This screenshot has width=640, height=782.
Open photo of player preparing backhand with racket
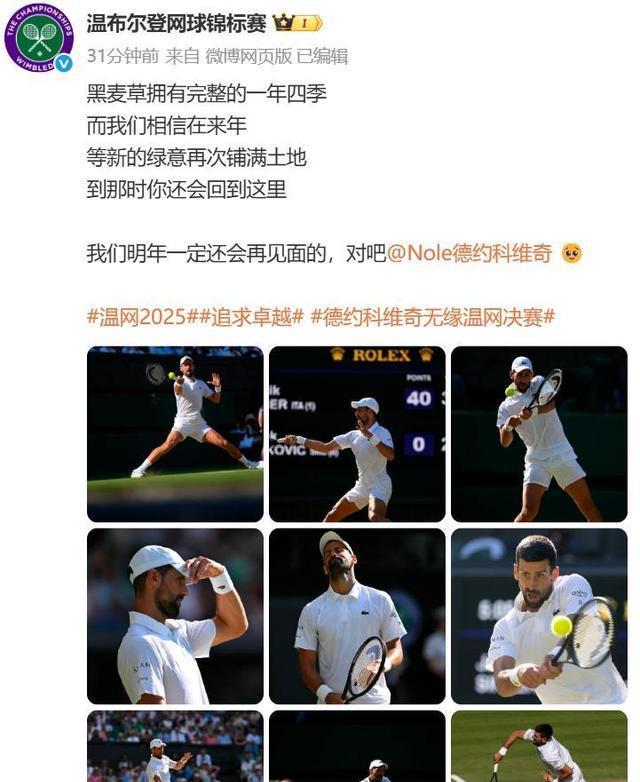539,433
